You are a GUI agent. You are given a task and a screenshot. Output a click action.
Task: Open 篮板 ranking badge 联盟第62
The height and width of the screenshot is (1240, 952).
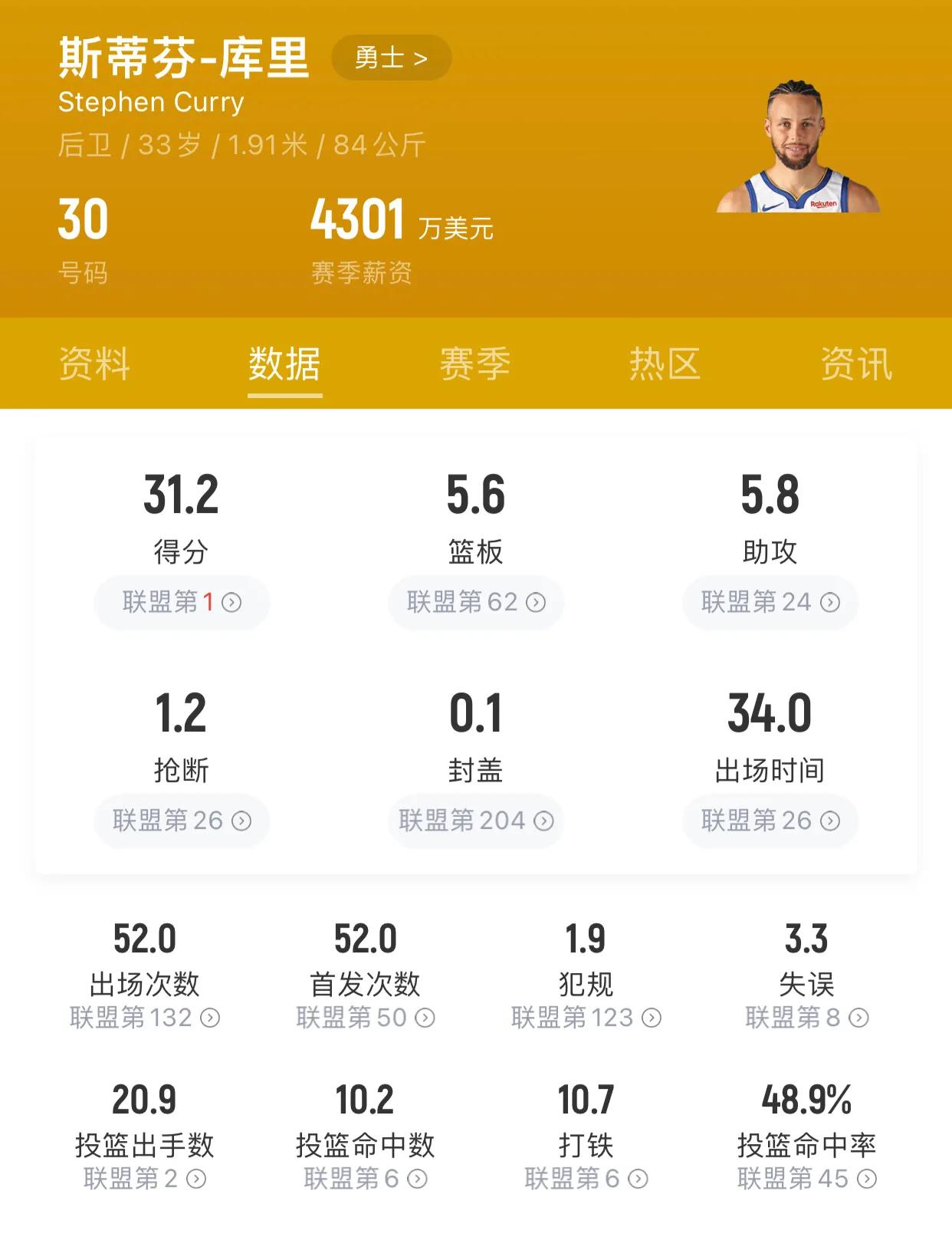(477, 603)
